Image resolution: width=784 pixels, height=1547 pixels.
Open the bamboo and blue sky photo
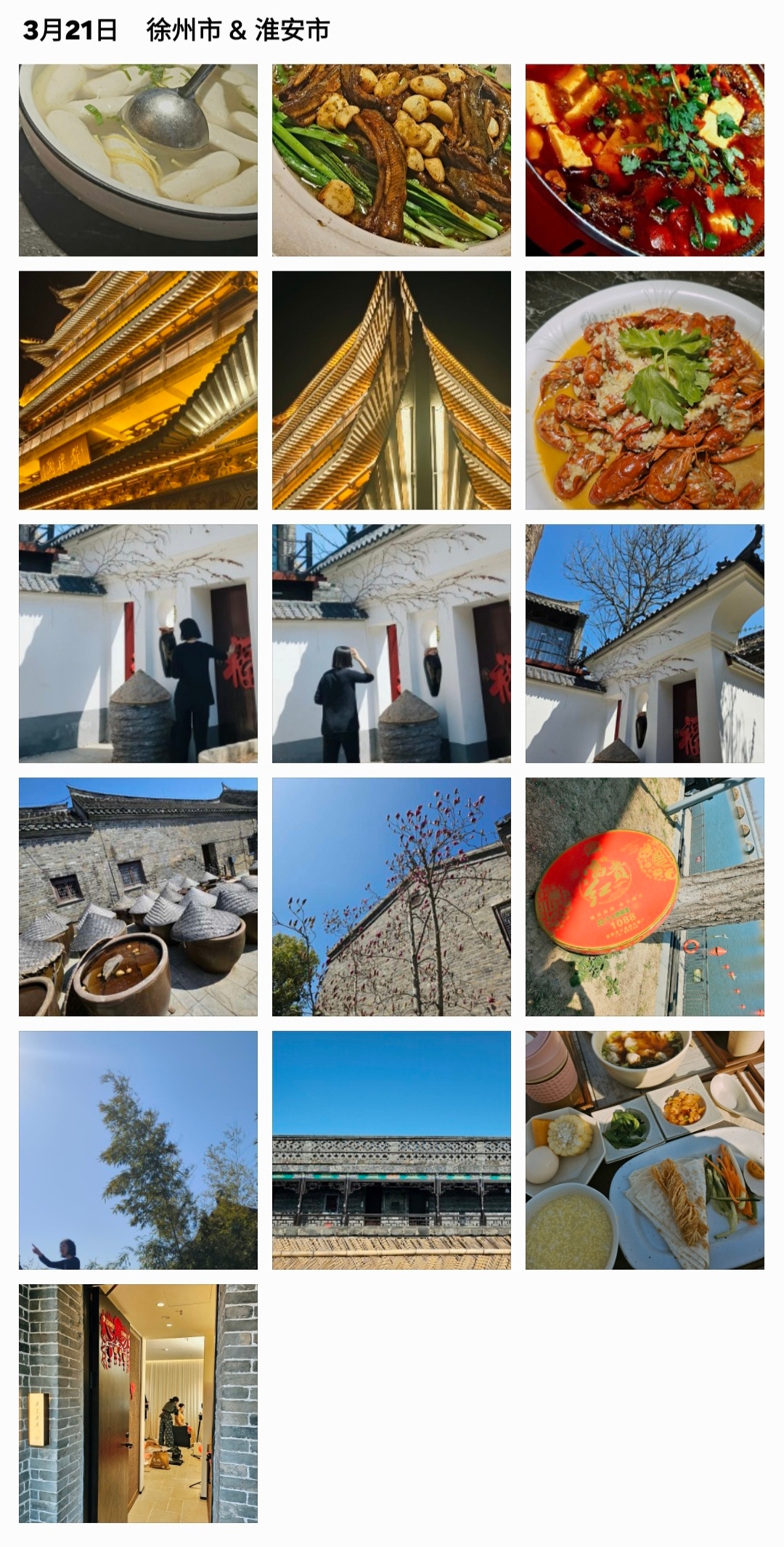tap(138, 1151)
